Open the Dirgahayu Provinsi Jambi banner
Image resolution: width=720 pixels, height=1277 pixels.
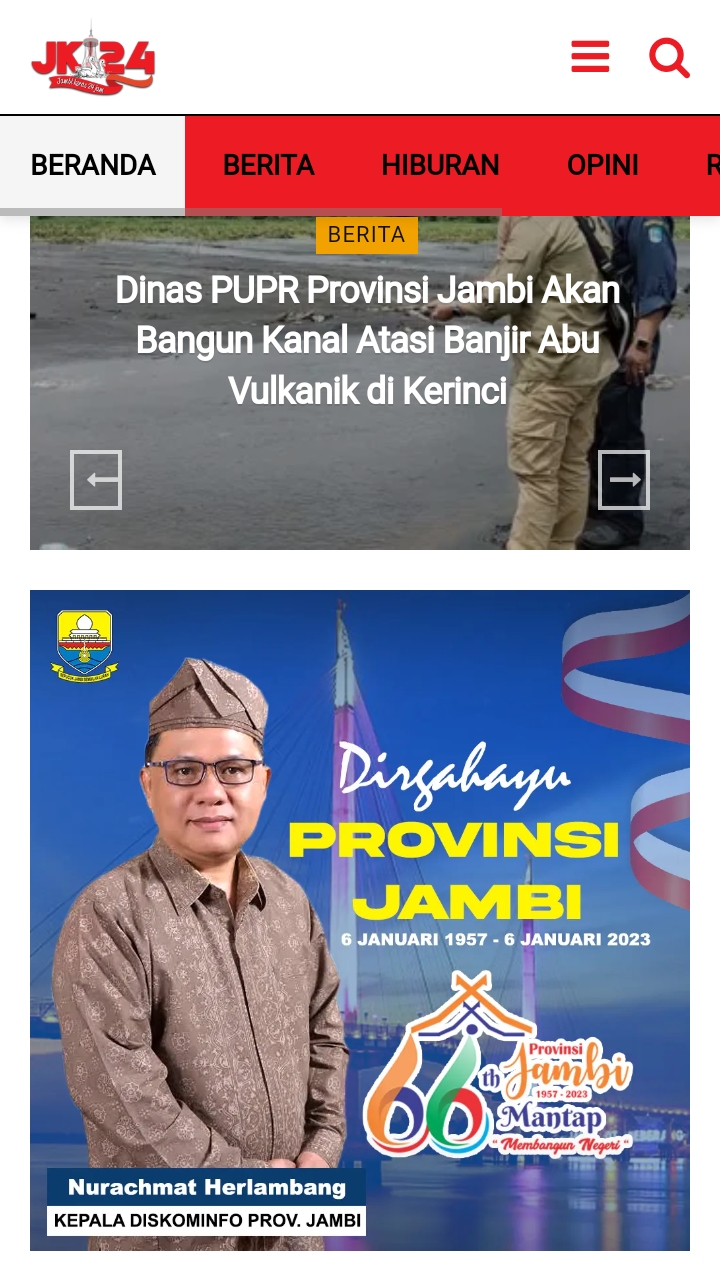[360, 920]
